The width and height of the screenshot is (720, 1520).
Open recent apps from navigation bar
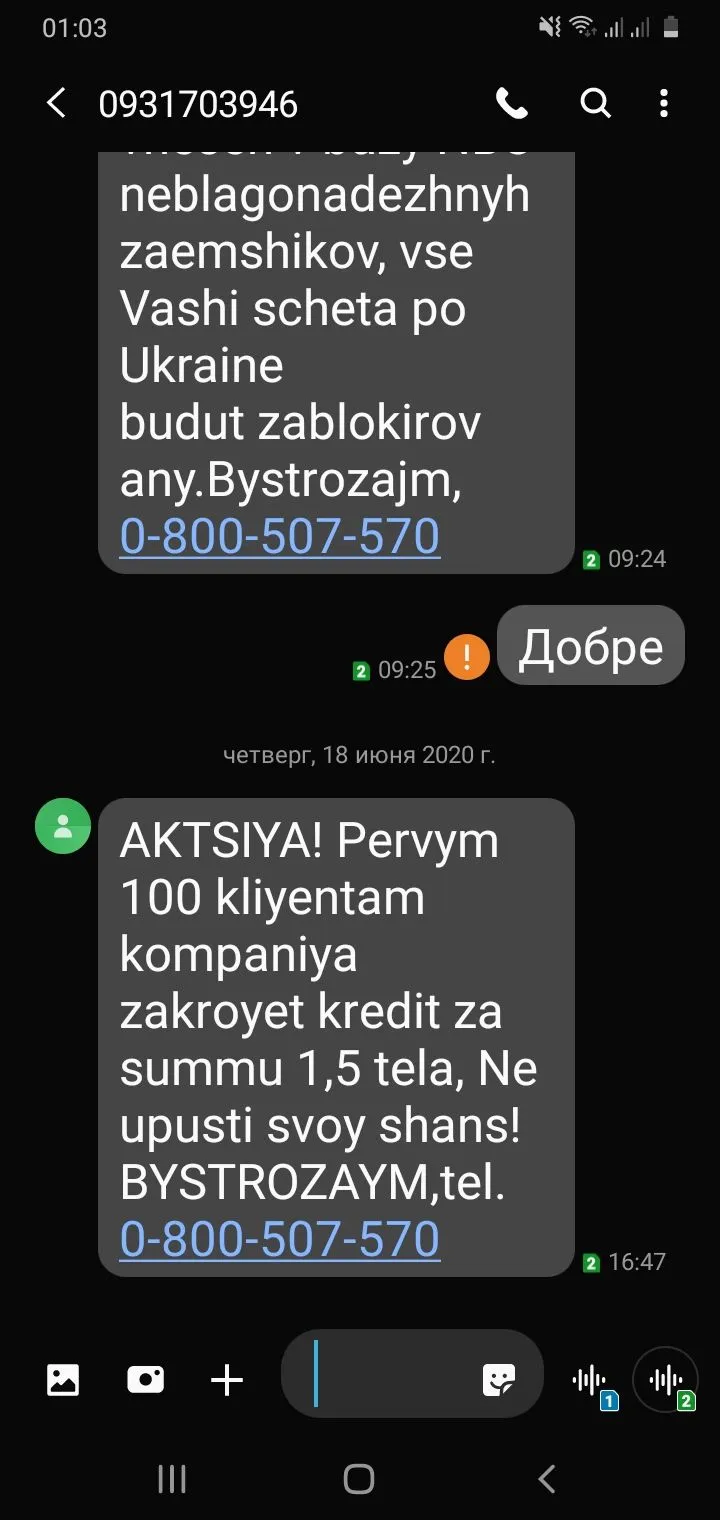172,1479
